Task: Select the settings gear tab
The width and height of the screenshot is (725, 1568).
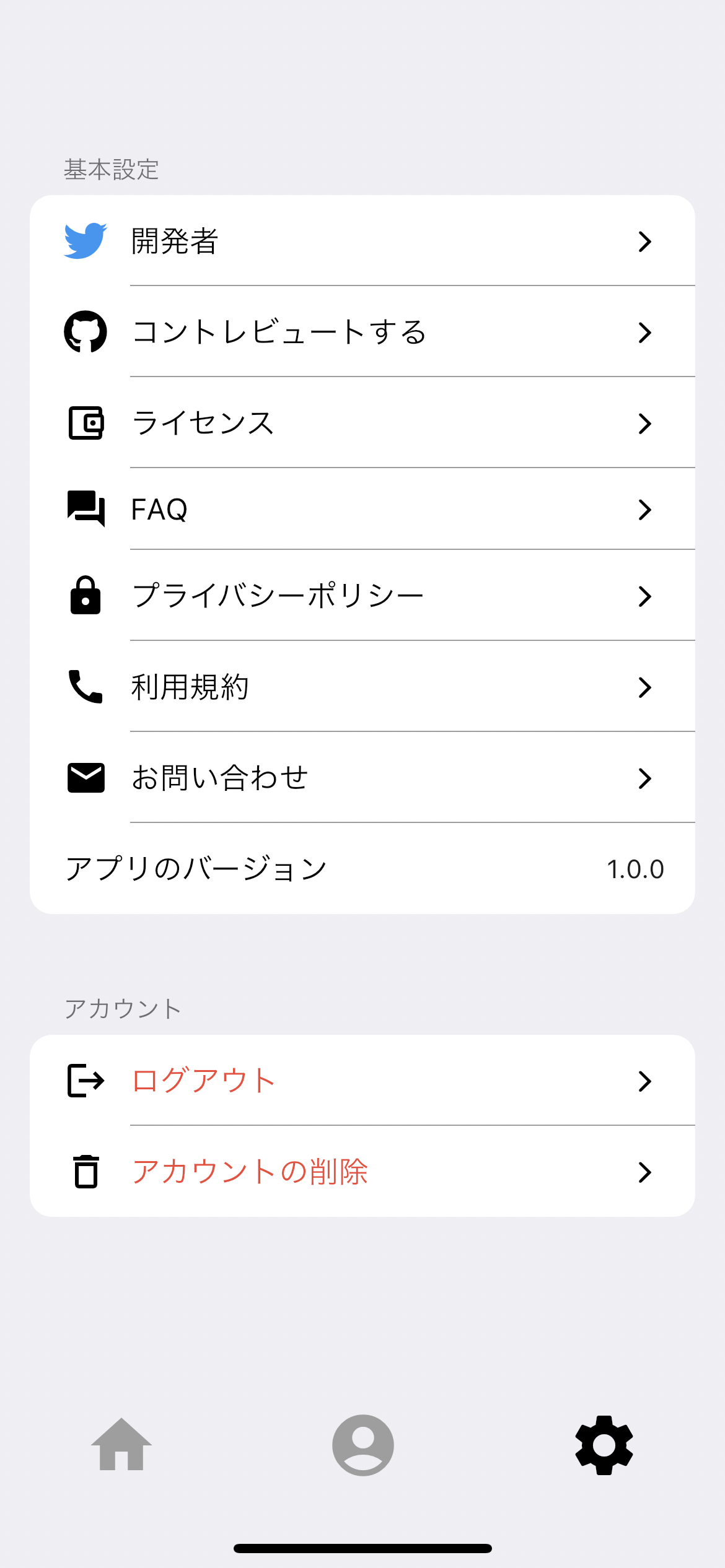Action: pos(604,1445)
